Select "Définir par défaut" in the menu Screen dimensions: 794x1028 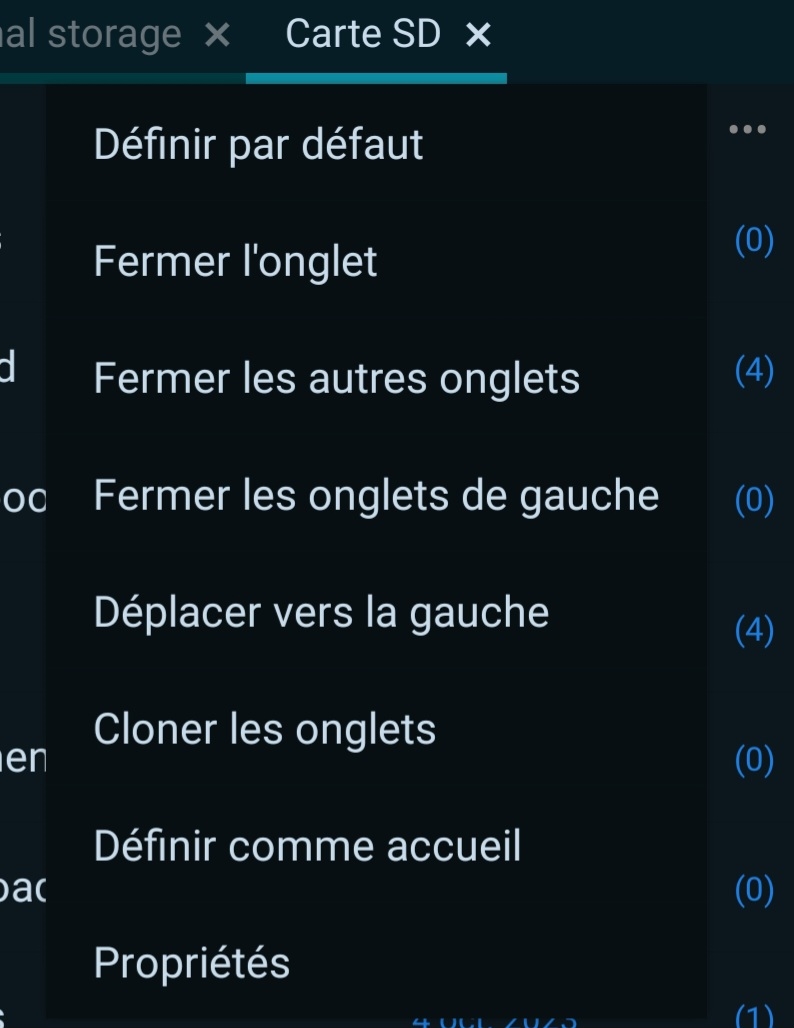coord(258,145)
